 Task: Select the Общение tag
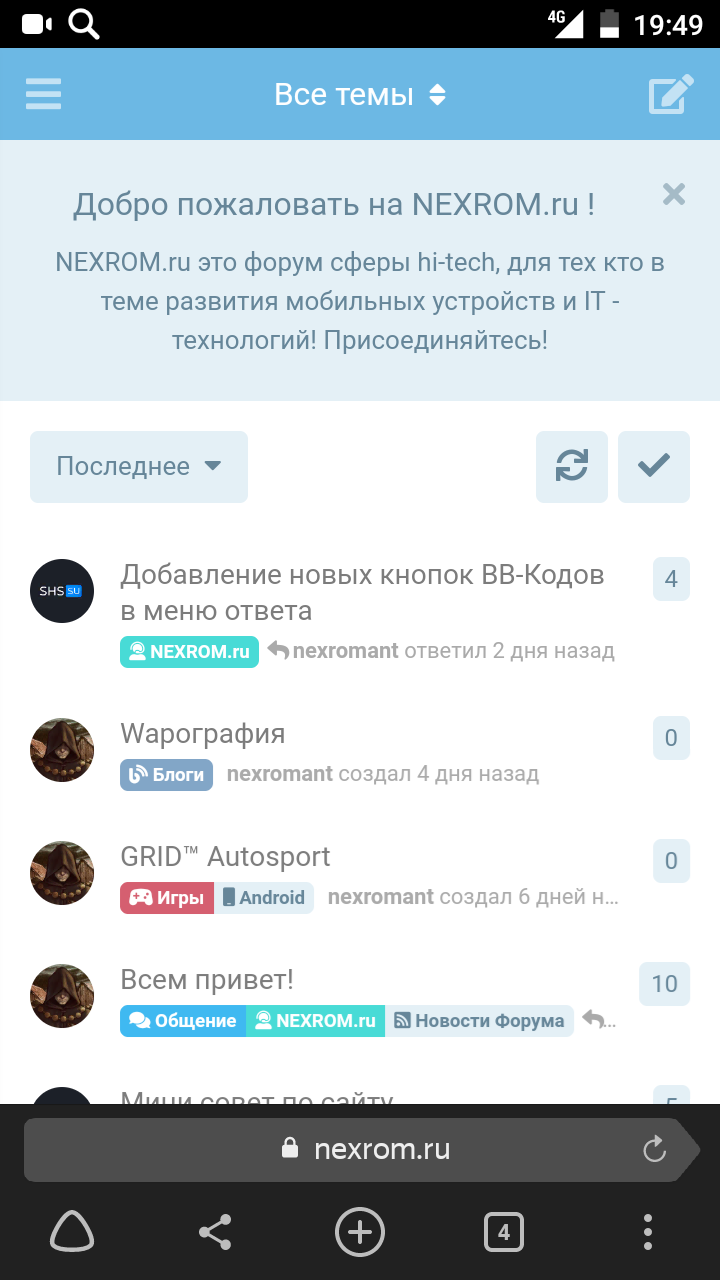184,1021
